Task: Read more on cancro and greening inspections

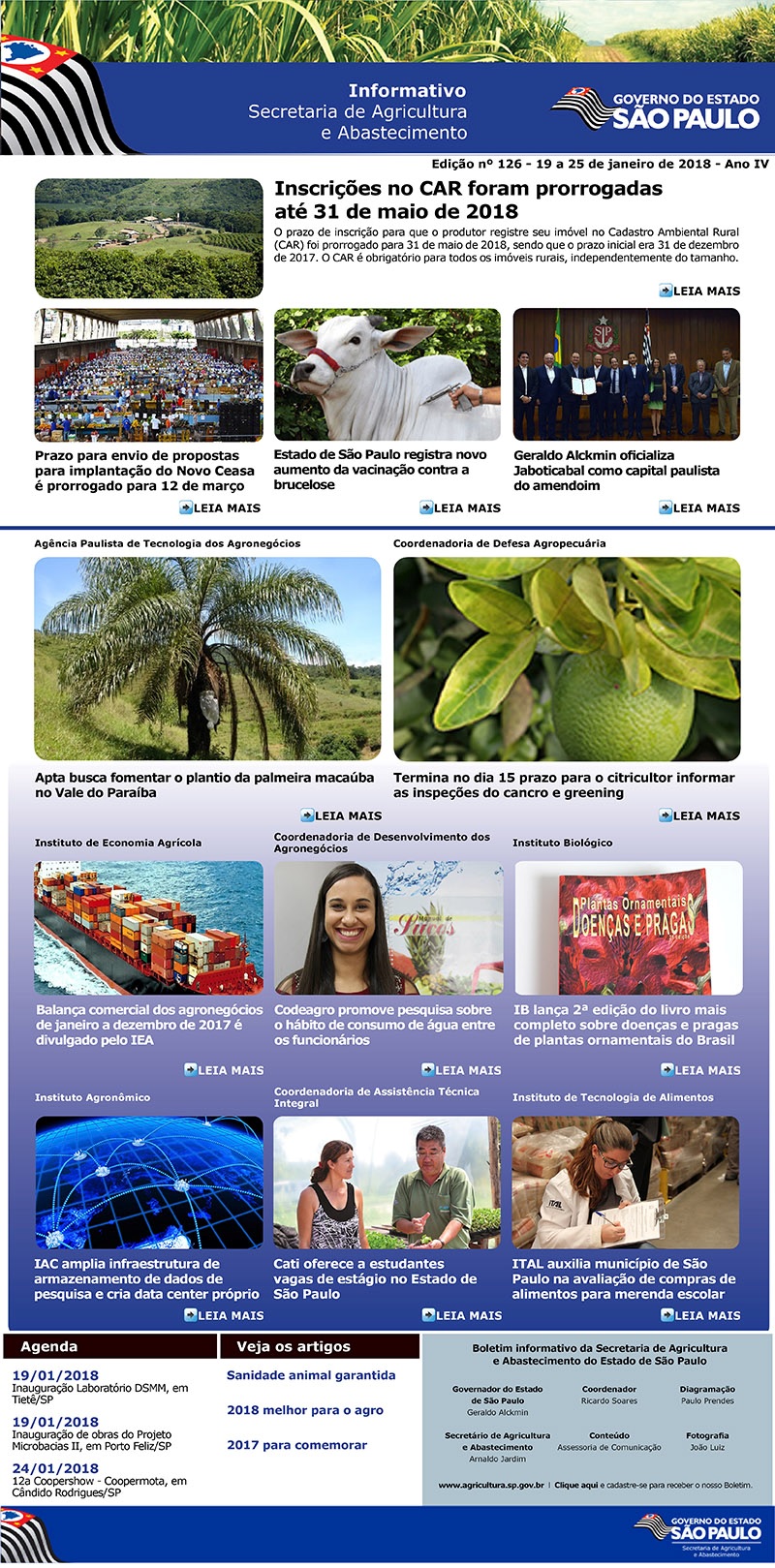Action: (x=700, y=815)
